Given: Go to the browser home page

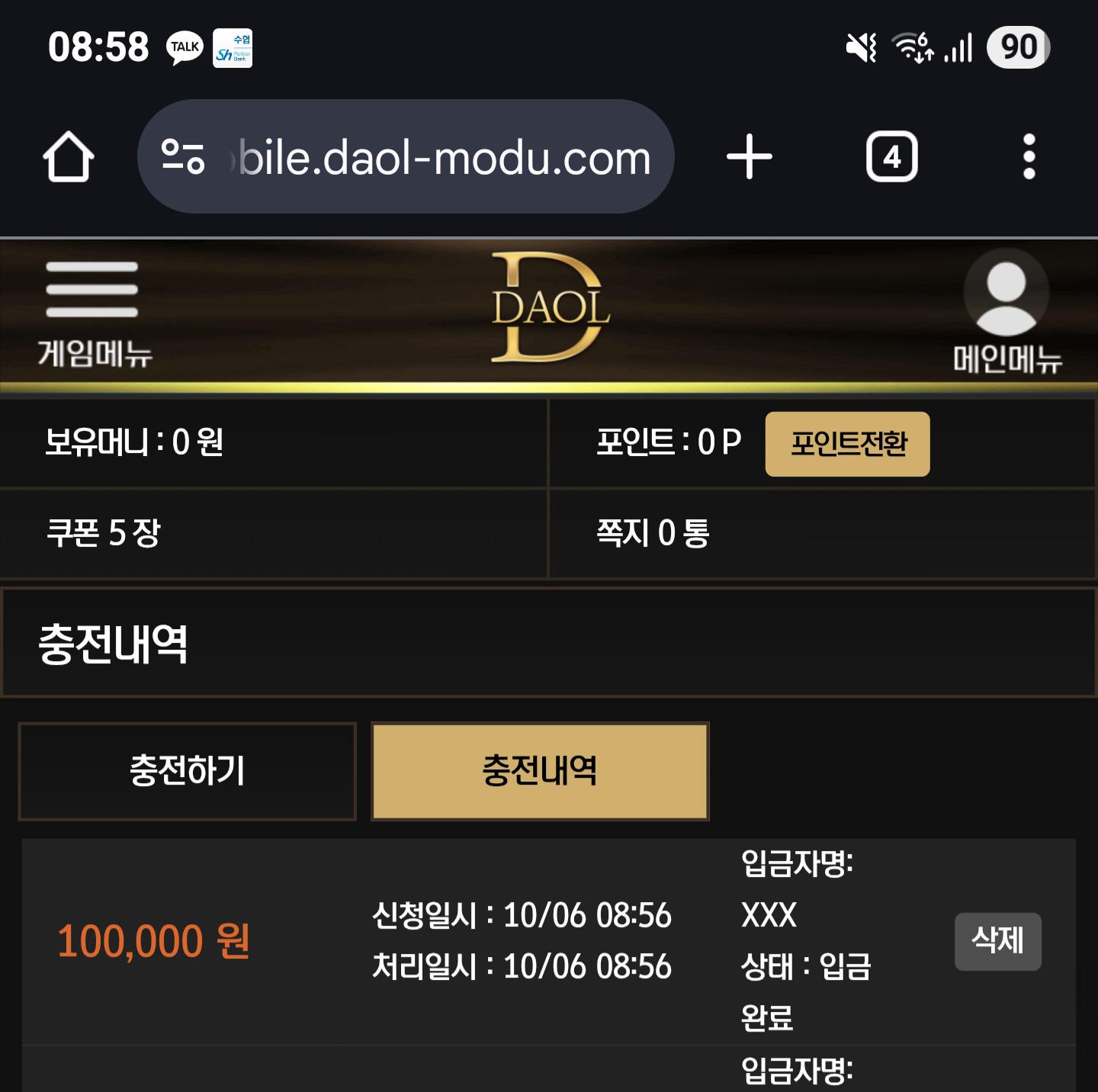Looking at the screenshot, I should (x=69, y=157).
